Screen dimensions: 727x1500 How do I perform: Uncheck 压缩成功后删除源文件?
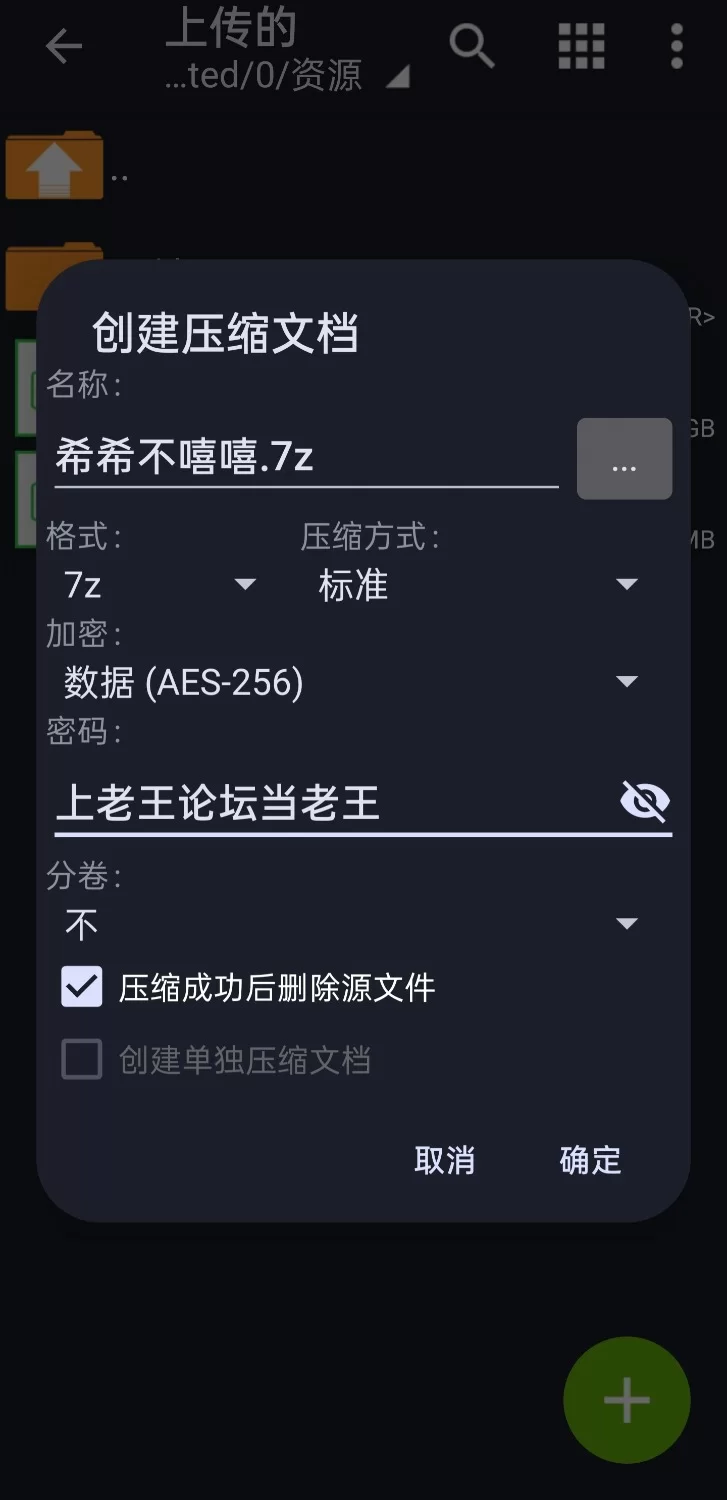82,987
